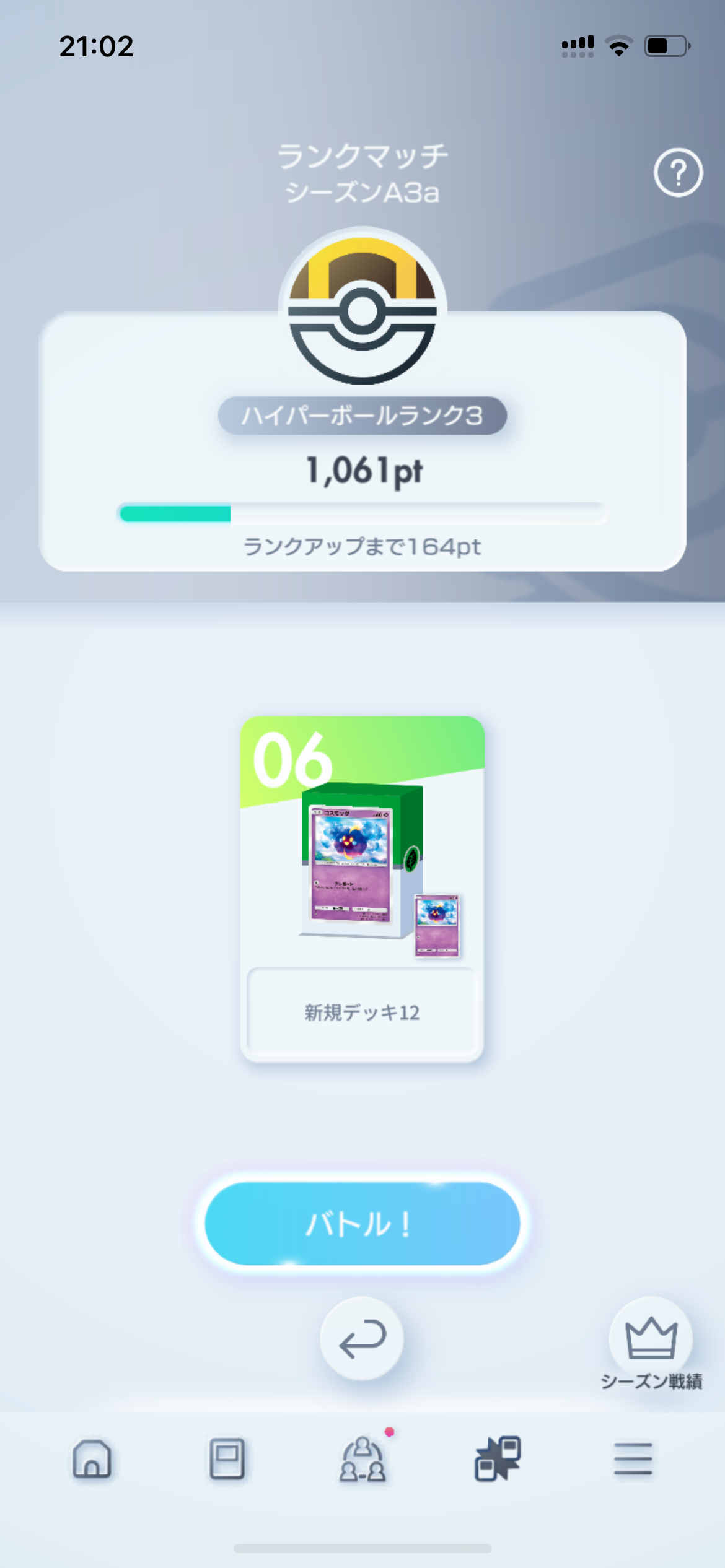
Task: Select the 新規デッキ12 deck card
Action: click(362, 889)
